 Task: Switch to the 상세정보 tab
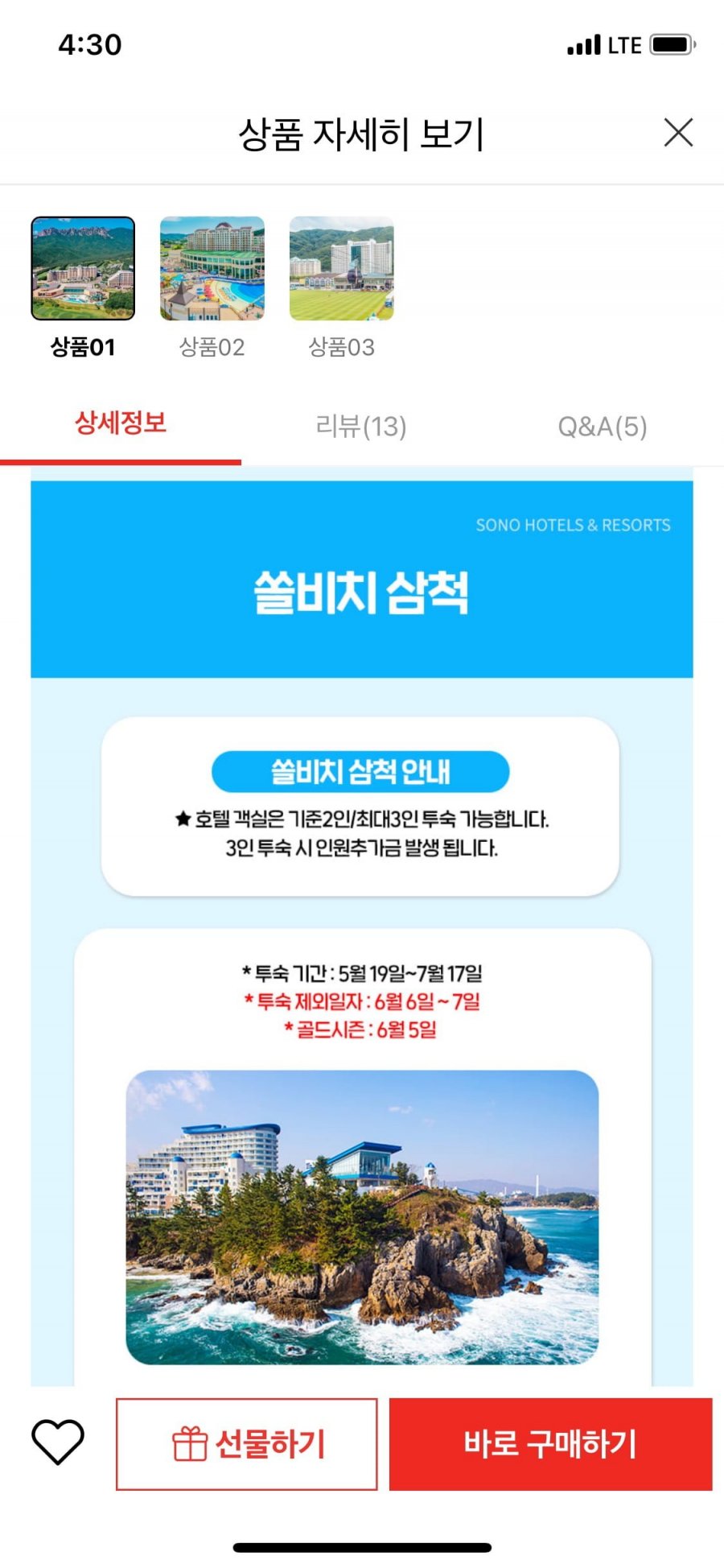pos(121,424)
